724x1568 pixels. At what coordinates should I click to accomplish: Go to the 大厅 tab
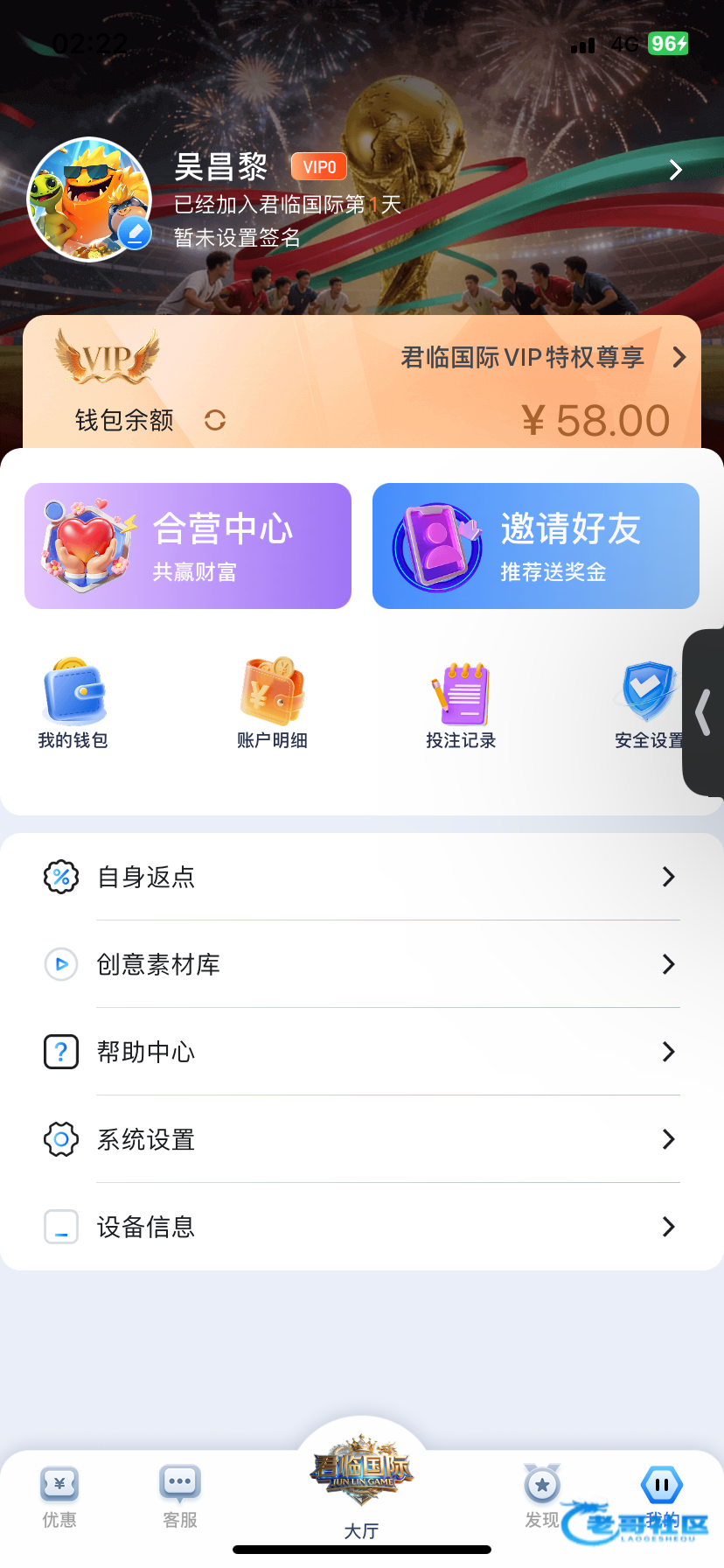(361, 1487)
